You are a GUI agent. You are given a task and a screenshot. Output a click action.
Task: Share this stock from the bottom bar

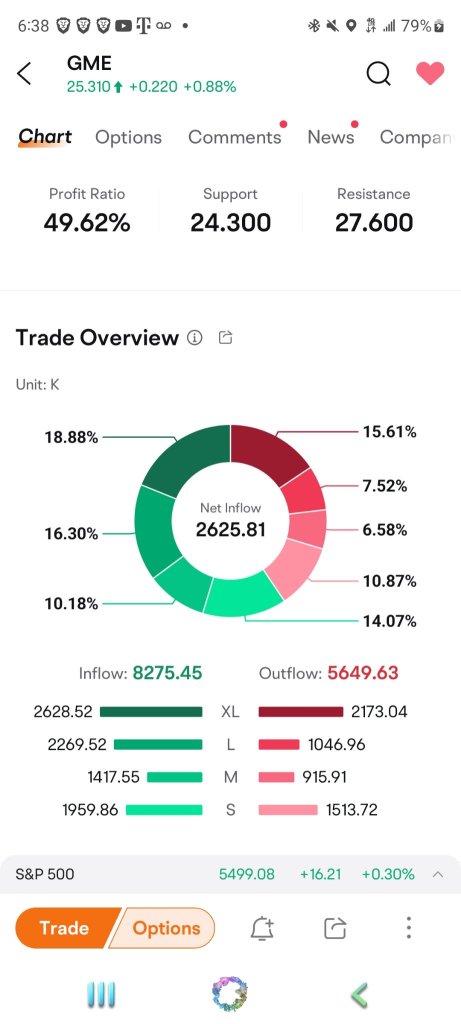click(335, 928)
